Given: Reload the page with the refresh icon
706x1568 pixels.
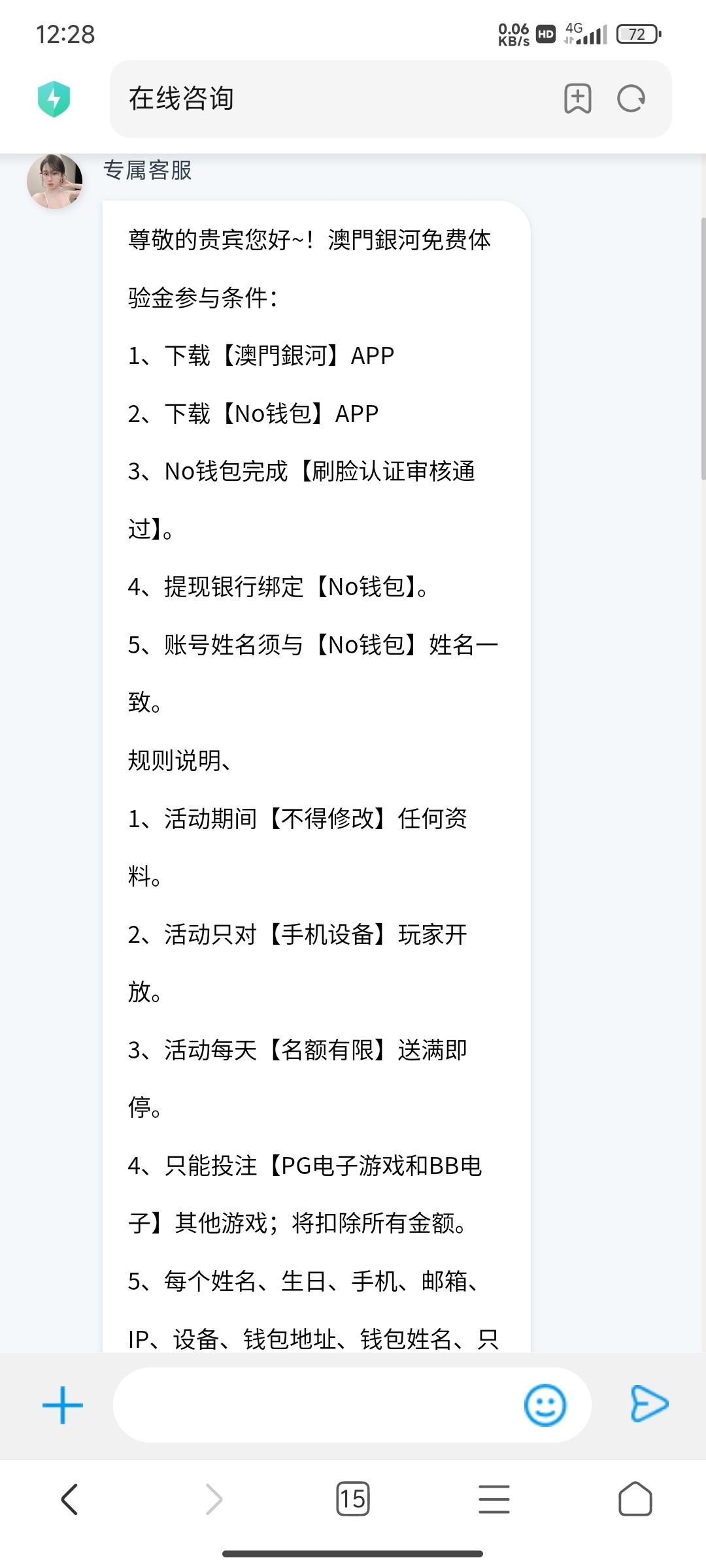Looking at the screenshot, I should pos(631,99).
